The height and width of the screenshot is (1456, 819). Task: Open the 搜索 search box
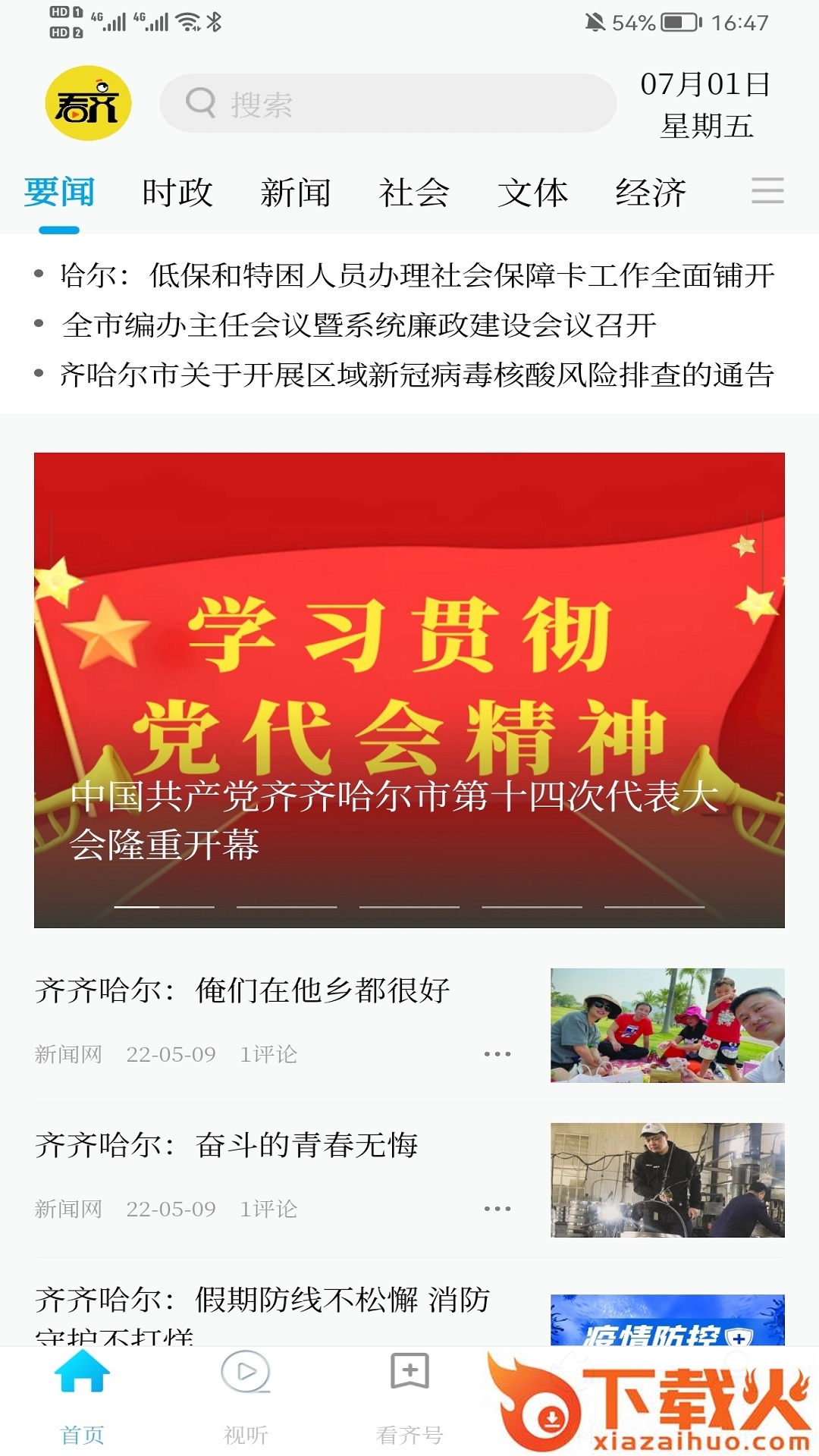click(x=387, y=103)
